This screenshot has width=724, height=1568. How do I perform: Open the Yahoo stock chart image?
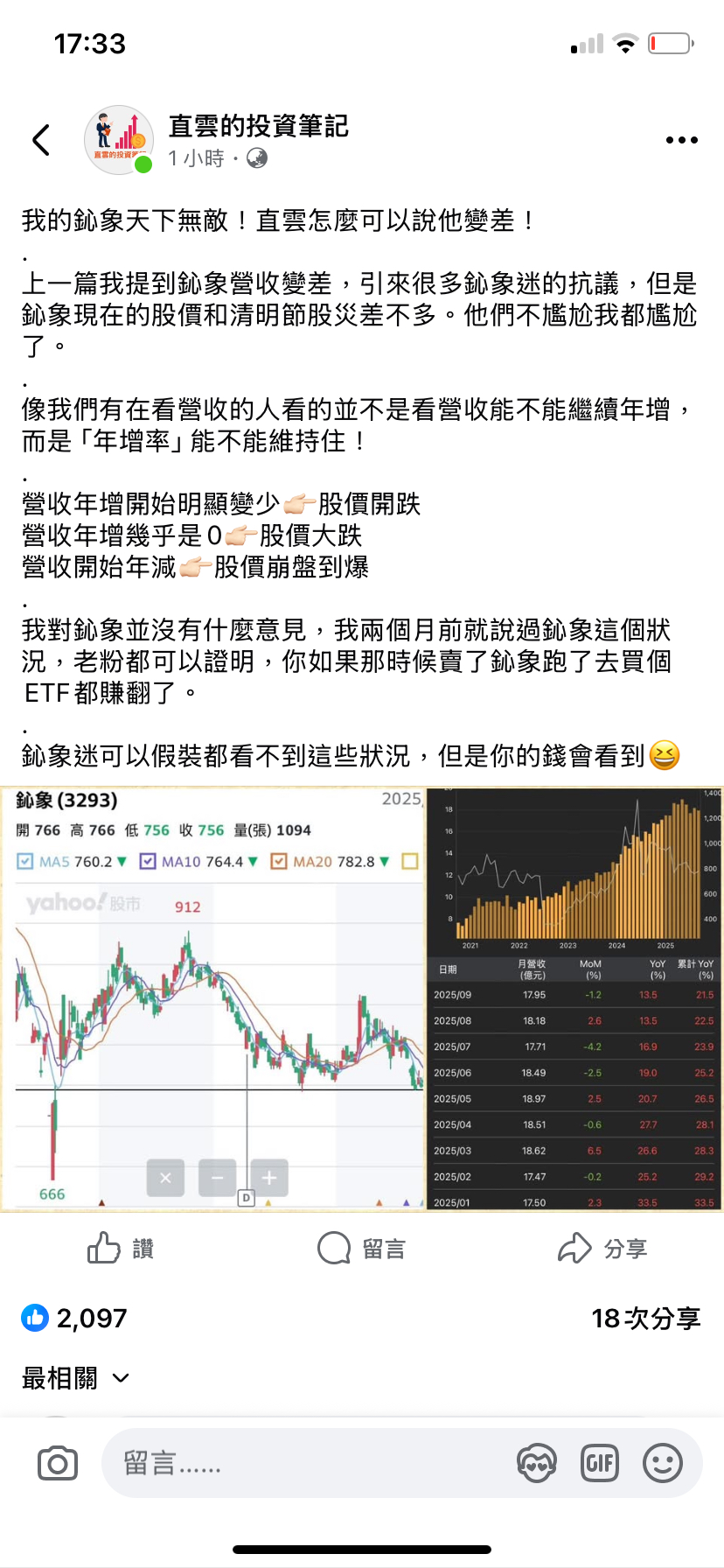point(213,998)
